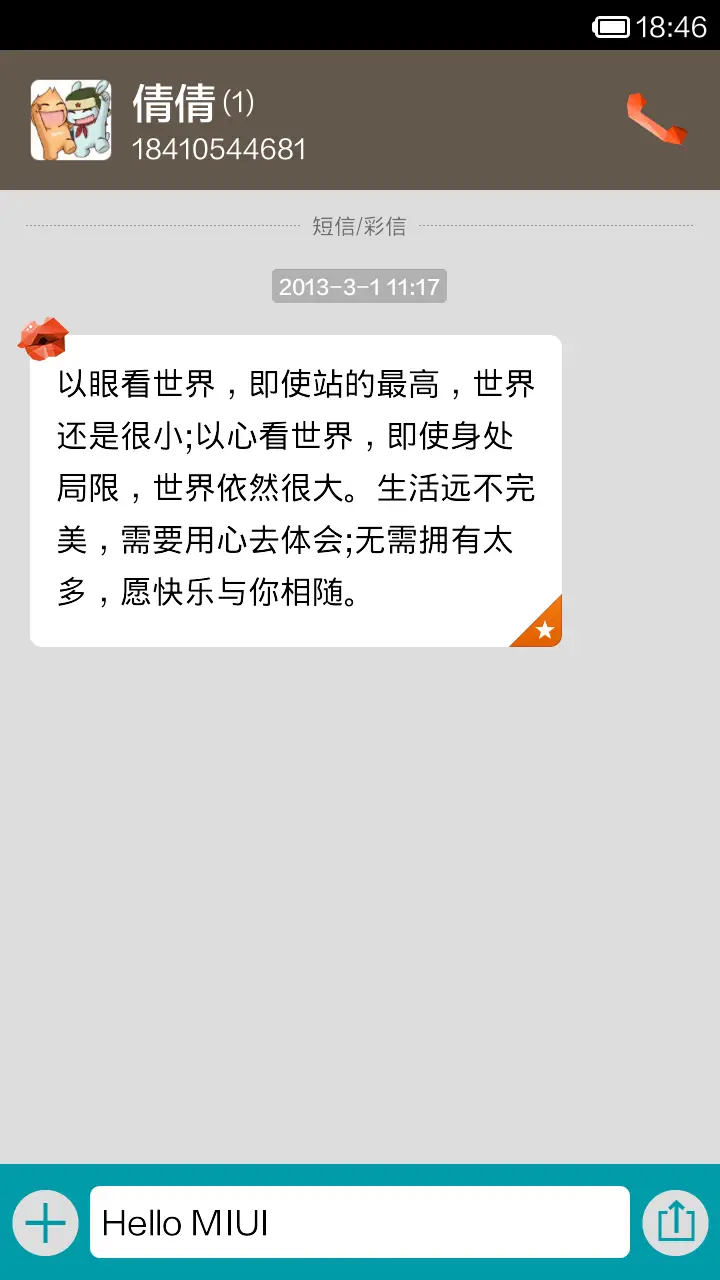Focus the Hello MIUI message field
Screen dimensions: 720x1280
pyautogui.click(x=360, y=1222)
